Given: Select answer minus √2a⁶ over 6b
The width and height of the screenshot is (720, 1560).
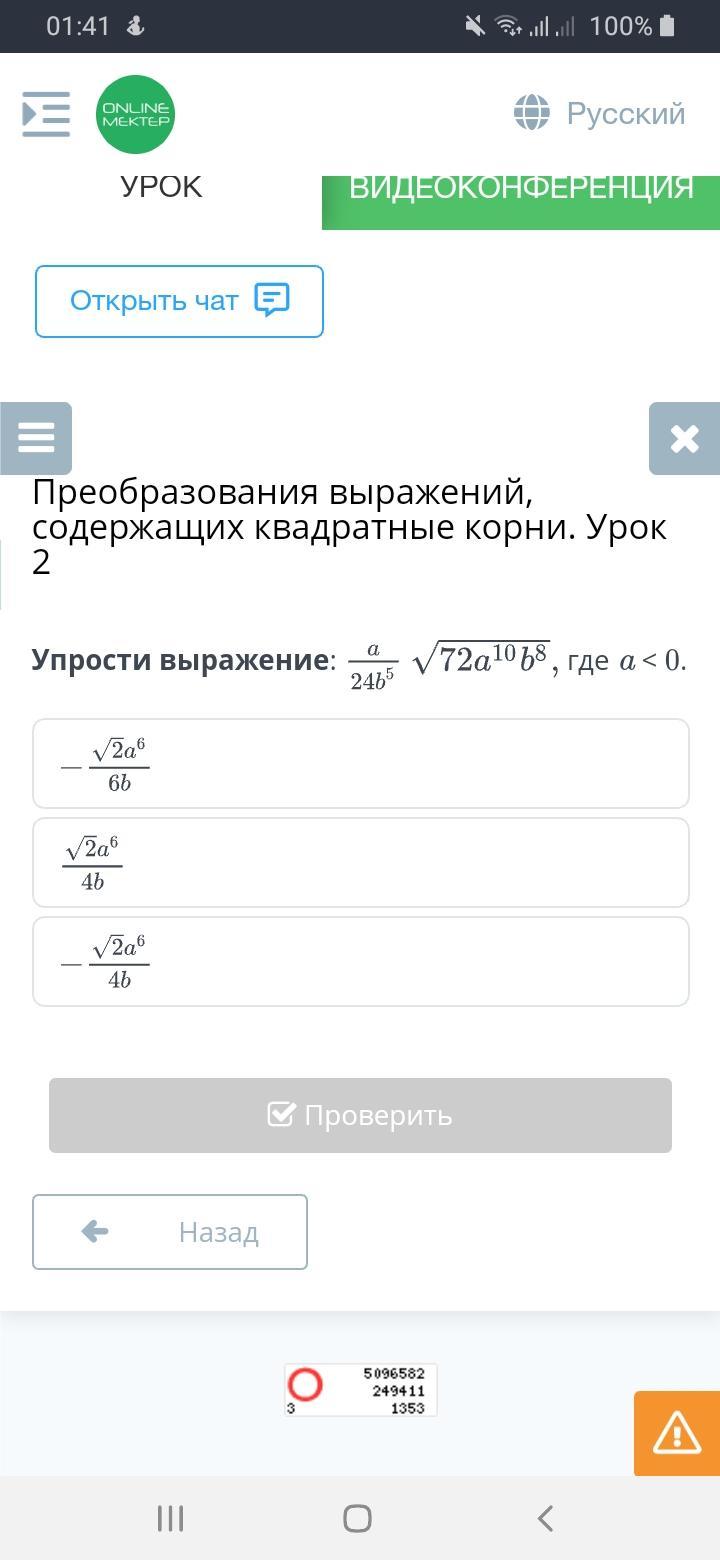Looking at the screenshot, I should click(x=360, y=763).
